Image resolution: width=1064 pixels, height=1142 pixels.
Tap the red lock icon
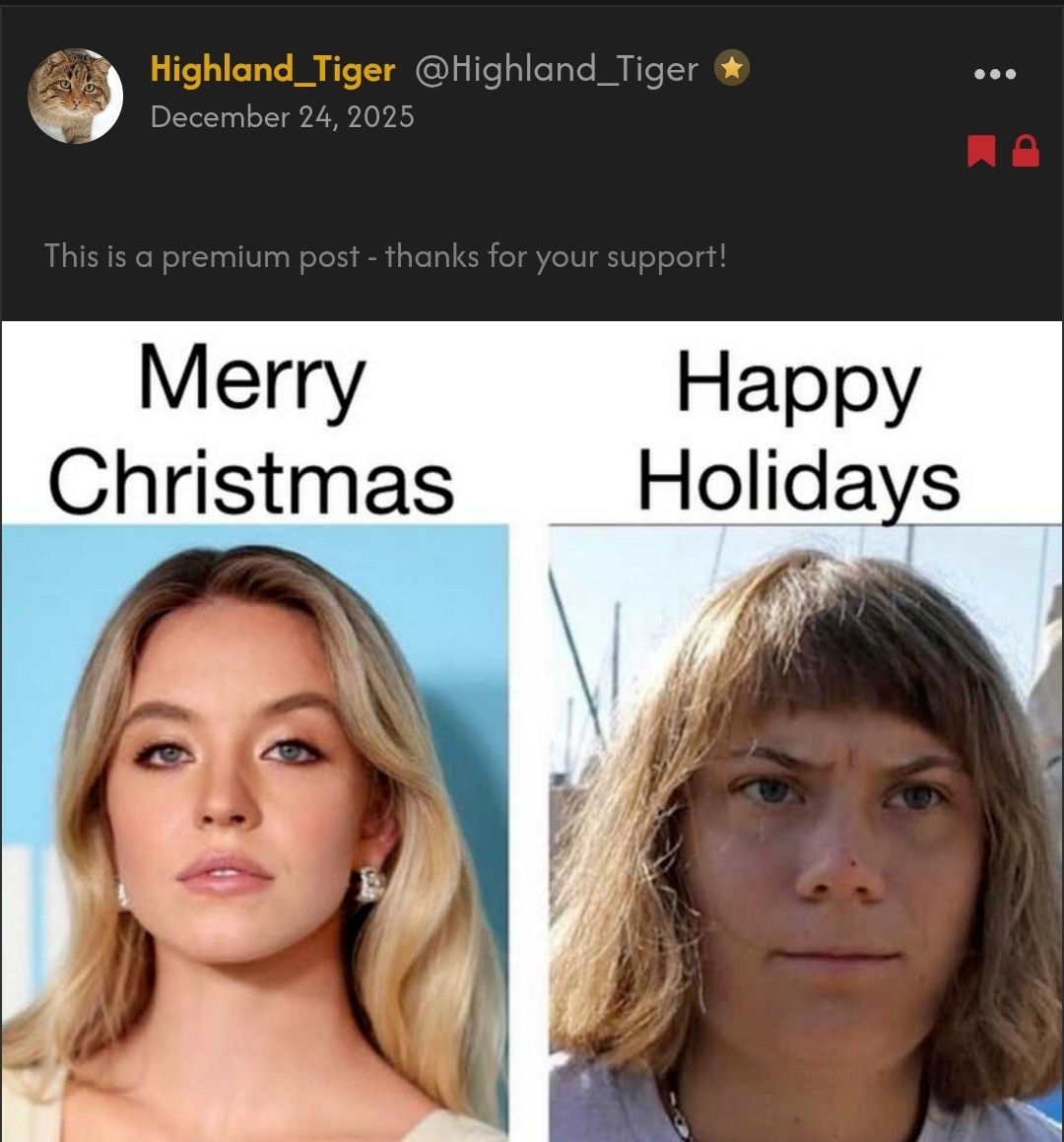coord(1026,152)
